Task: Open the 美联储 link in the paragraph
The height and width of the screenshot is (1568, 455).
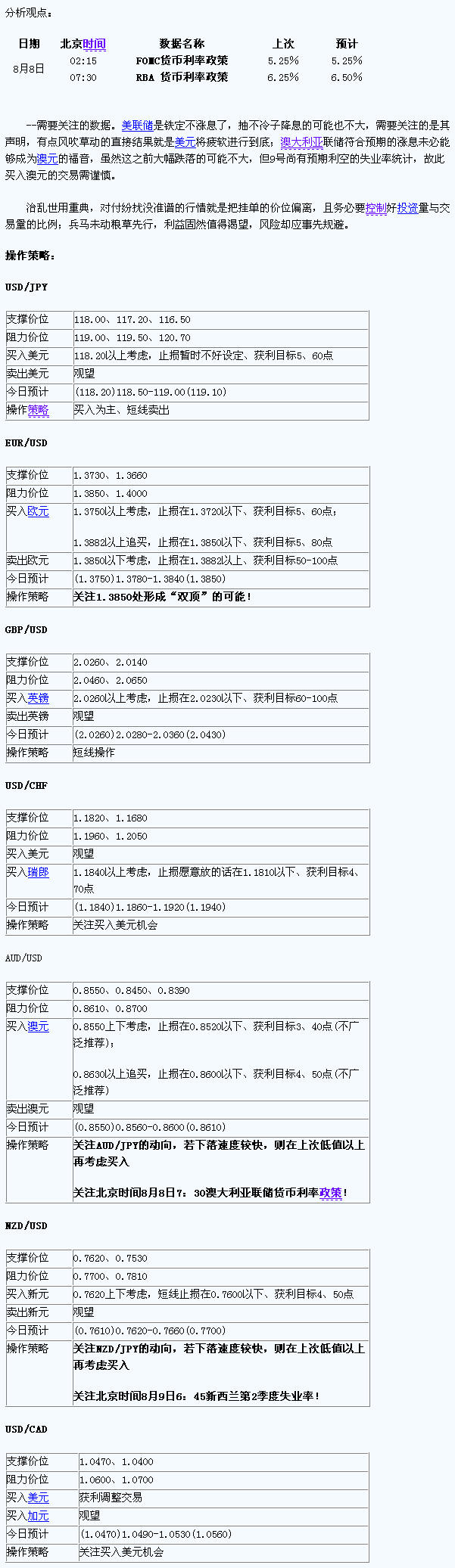Action: pyautogui.click(x=137, y=126)
